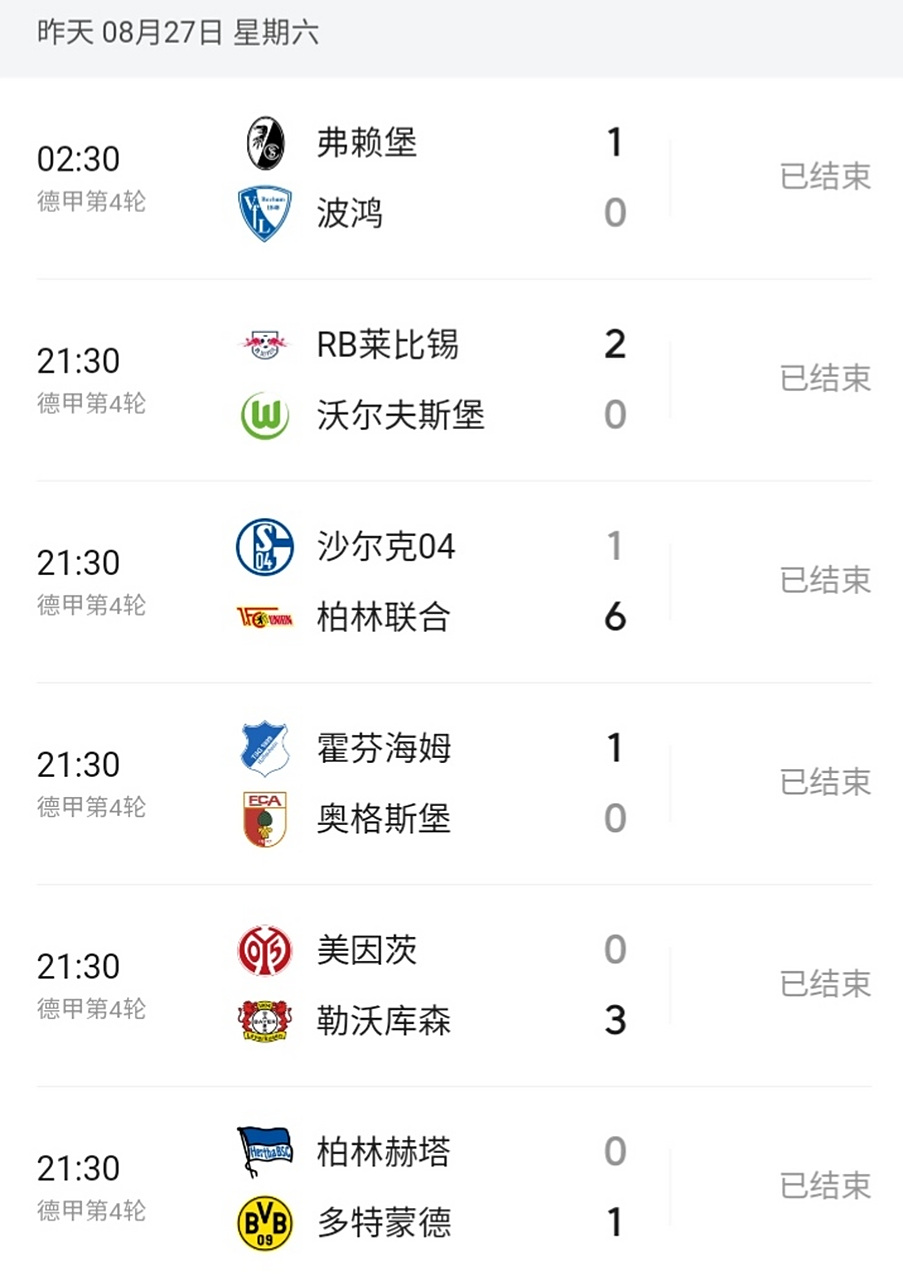Click the score 6 of Union Berlin
Screen dimensions: 903x1280
tap(614, 618)
